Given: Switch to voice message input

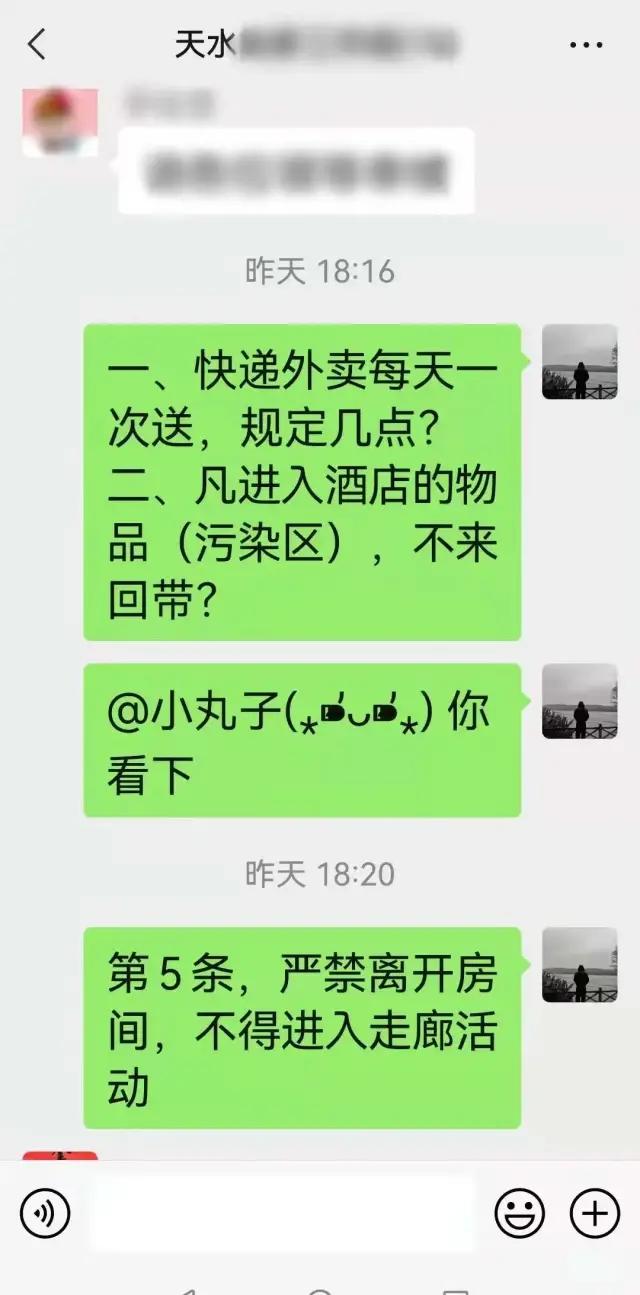Looking at the screenshot, I should (45, 1215).
